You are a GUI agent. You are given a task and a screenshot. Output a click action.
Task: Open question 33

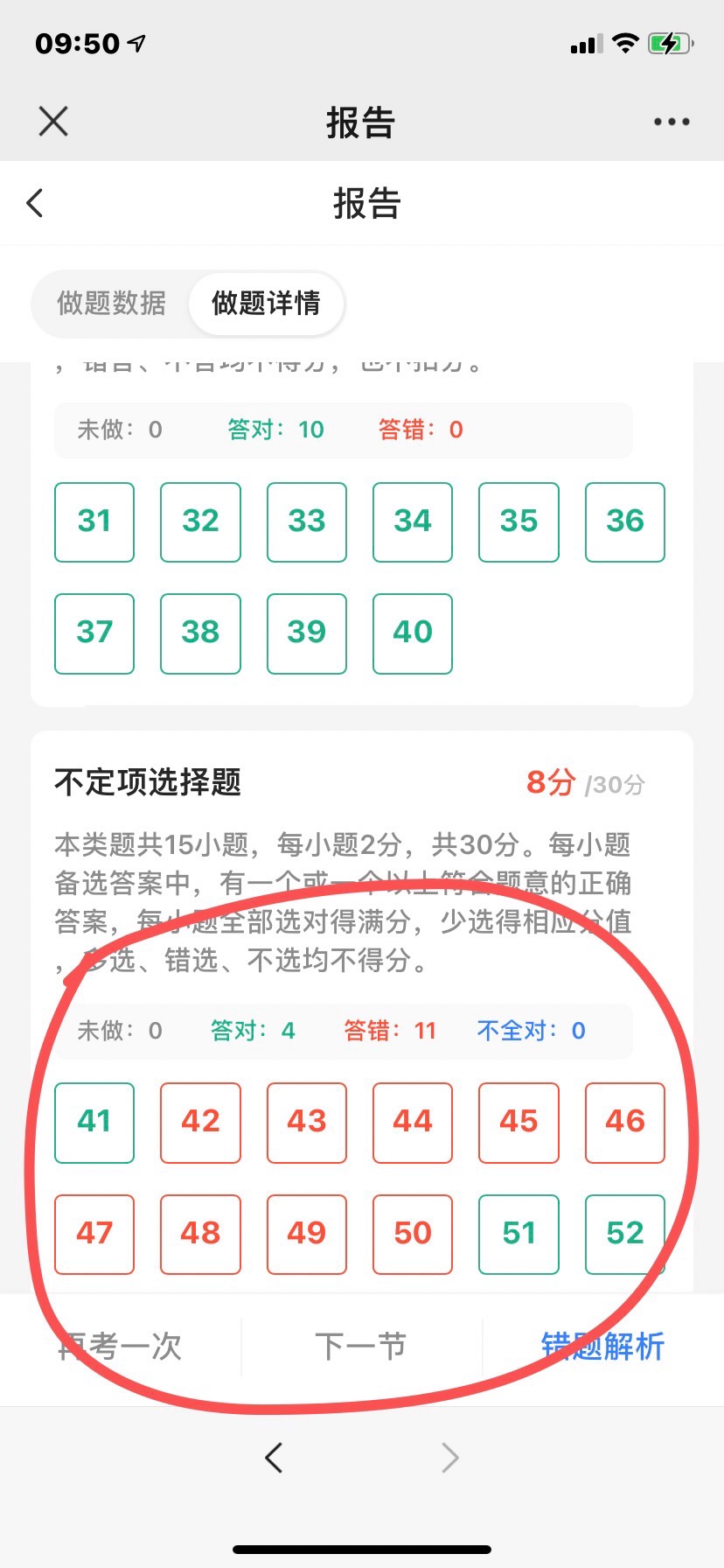(307, 521)
